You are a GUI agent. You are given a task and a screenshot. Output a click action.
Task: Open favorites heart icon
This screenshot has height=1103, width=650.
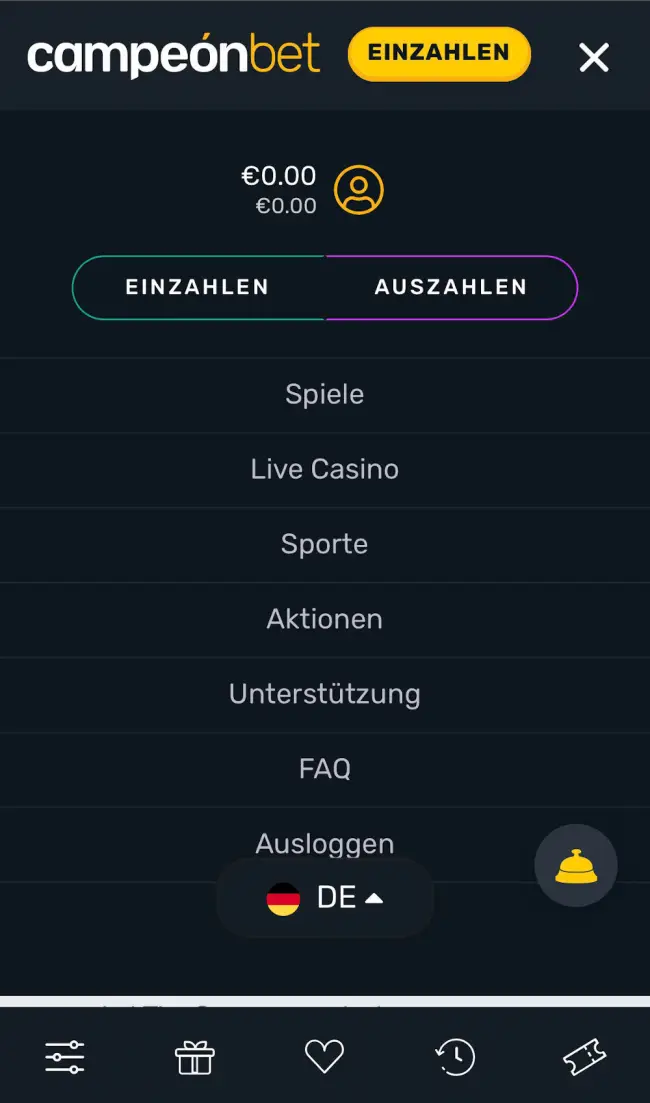pyautogui.click(x=324, y=1056)
